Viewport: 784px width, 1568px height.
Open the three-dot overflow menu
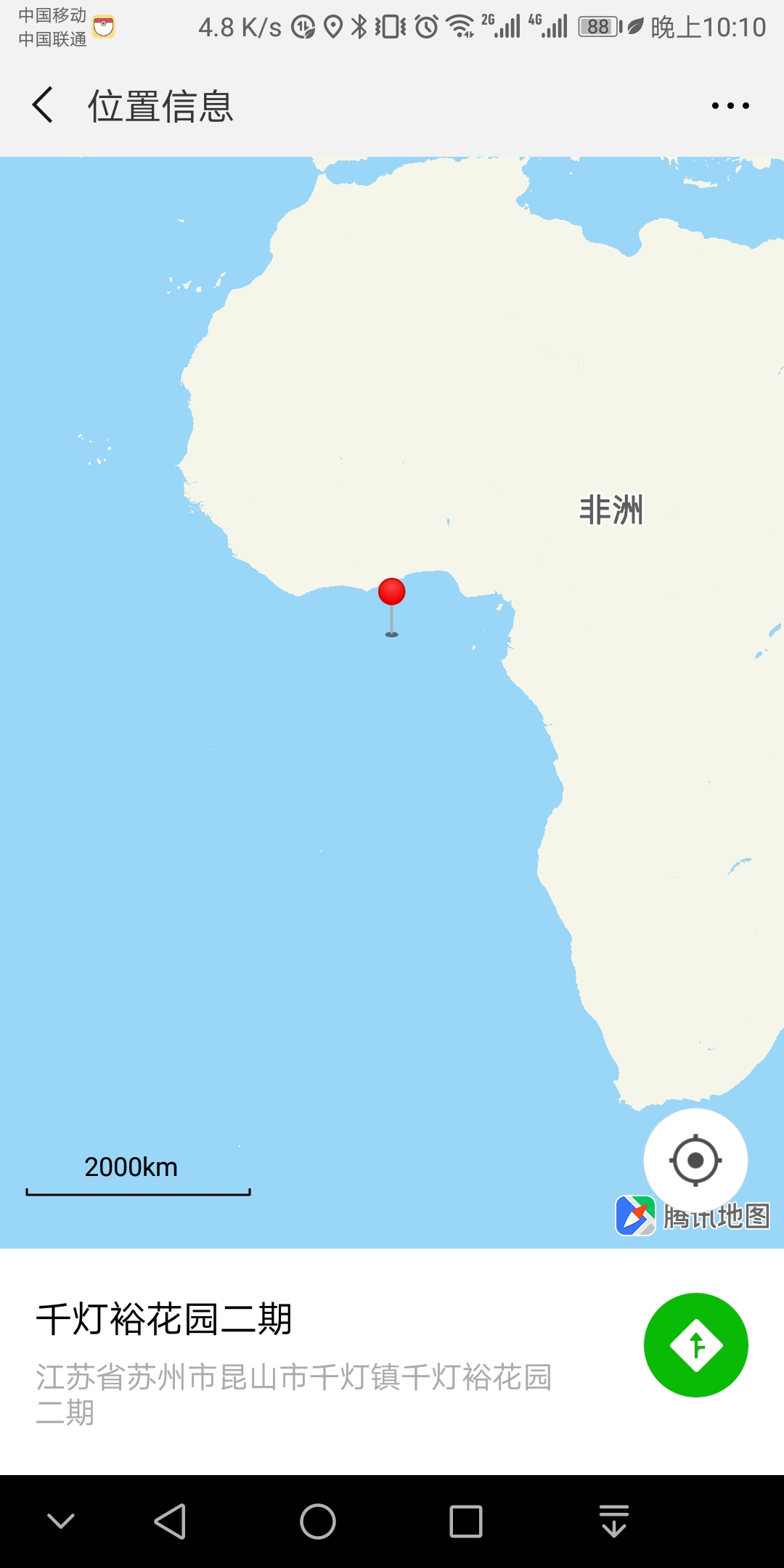click(x=730, y=106)
